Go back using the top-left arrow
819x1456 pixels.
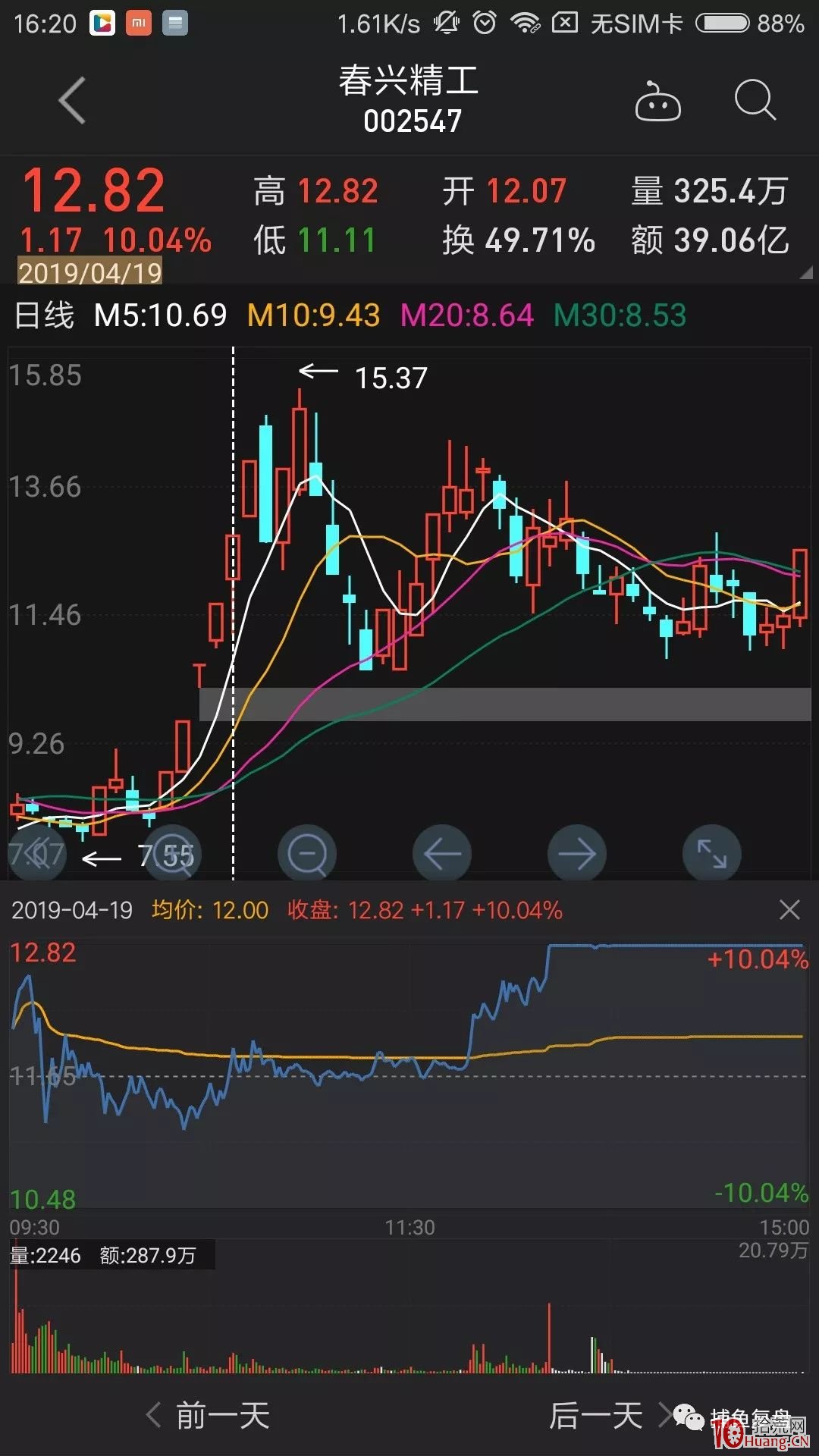pos(72,100)
